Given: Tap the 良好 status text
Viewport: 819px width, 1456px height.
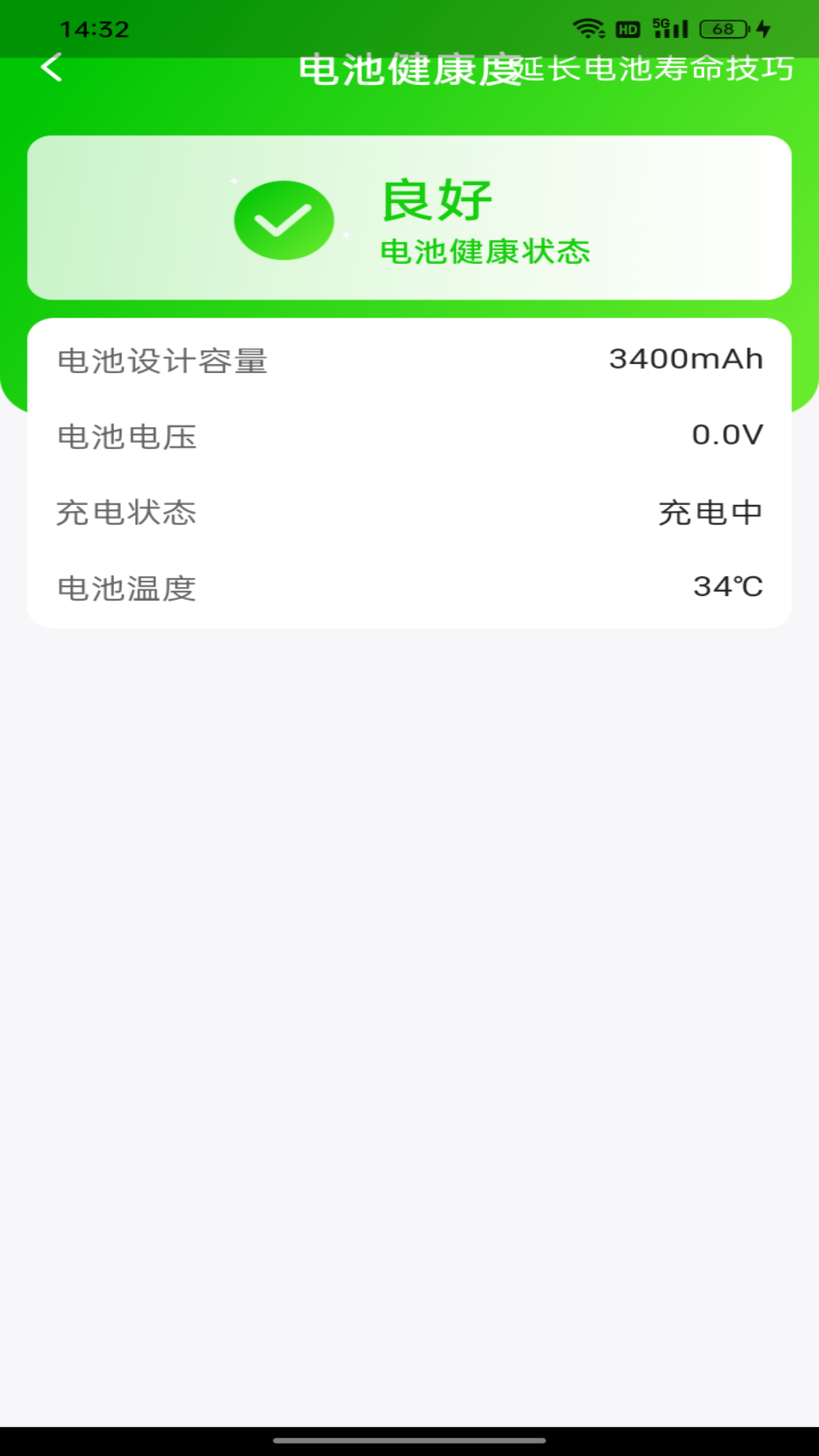Looking at the screenshot, I should tap(438, 201).
